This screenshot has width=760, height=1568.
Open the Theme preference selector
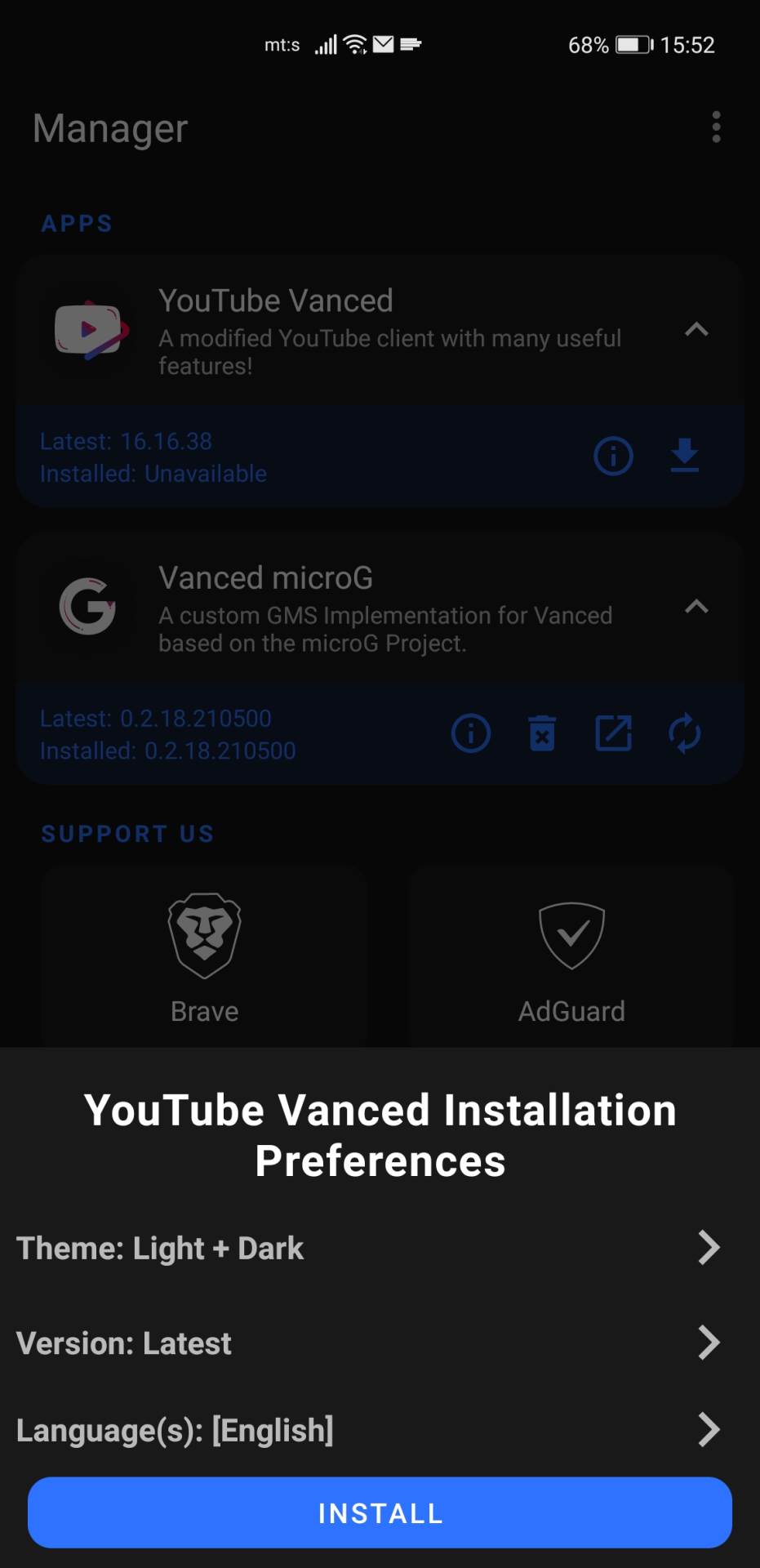(380, 1248)
